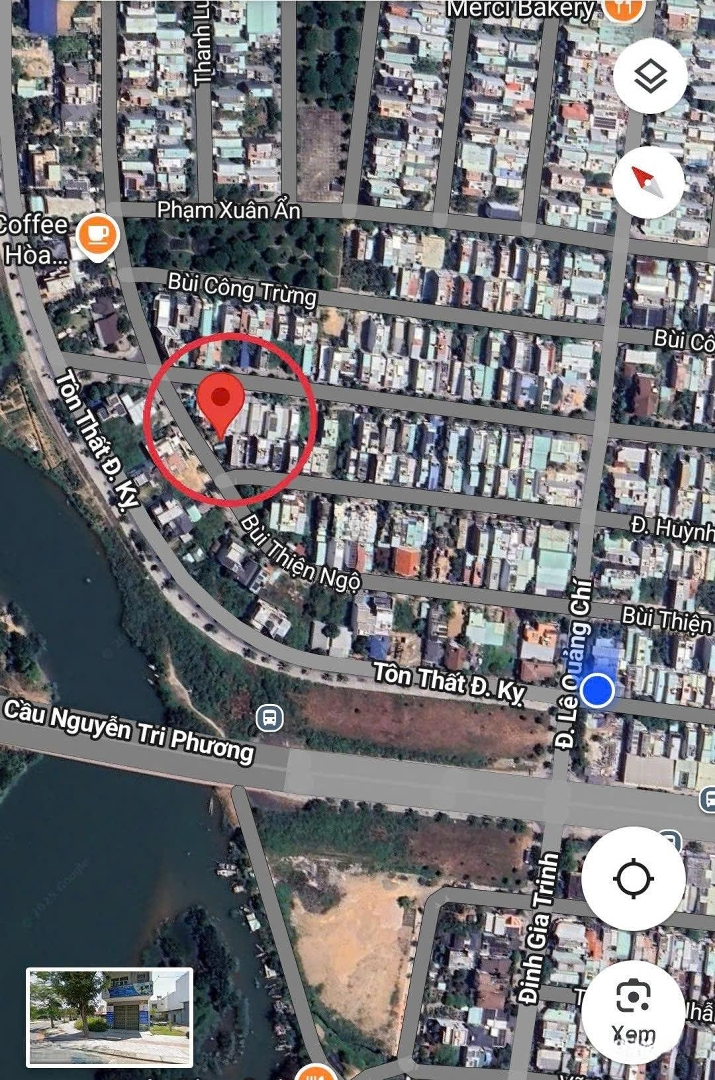Open the map layers selector

tap(650, 76)
